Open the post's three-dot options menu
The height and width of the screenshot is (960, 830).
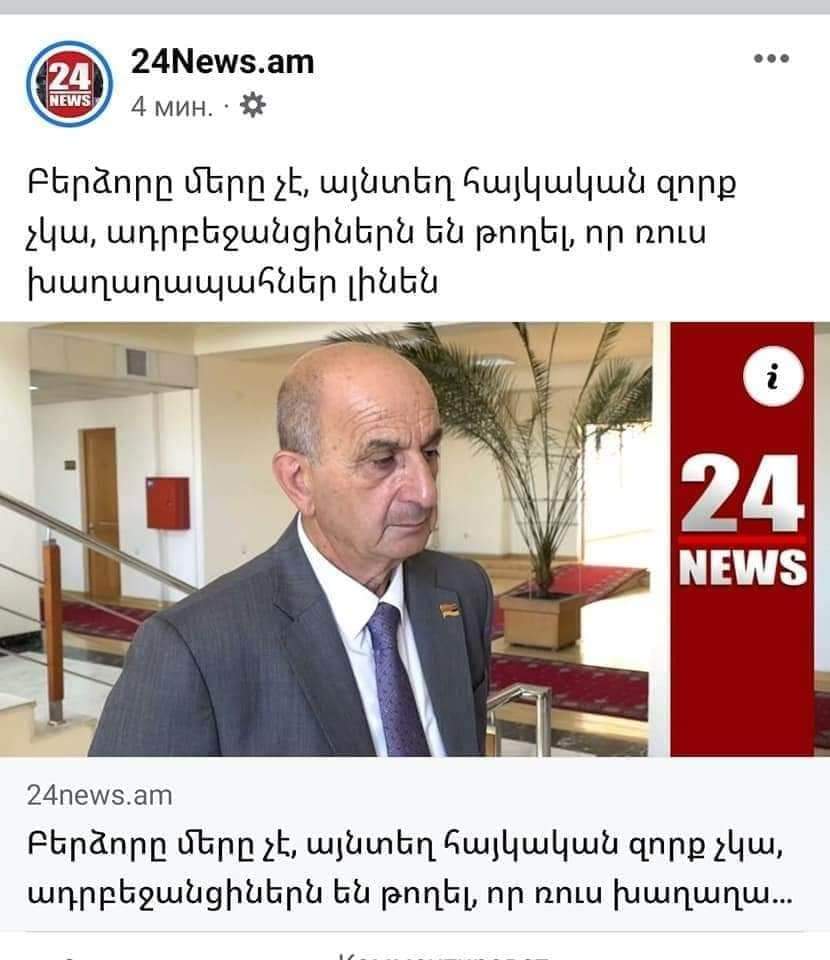point(771,59)
